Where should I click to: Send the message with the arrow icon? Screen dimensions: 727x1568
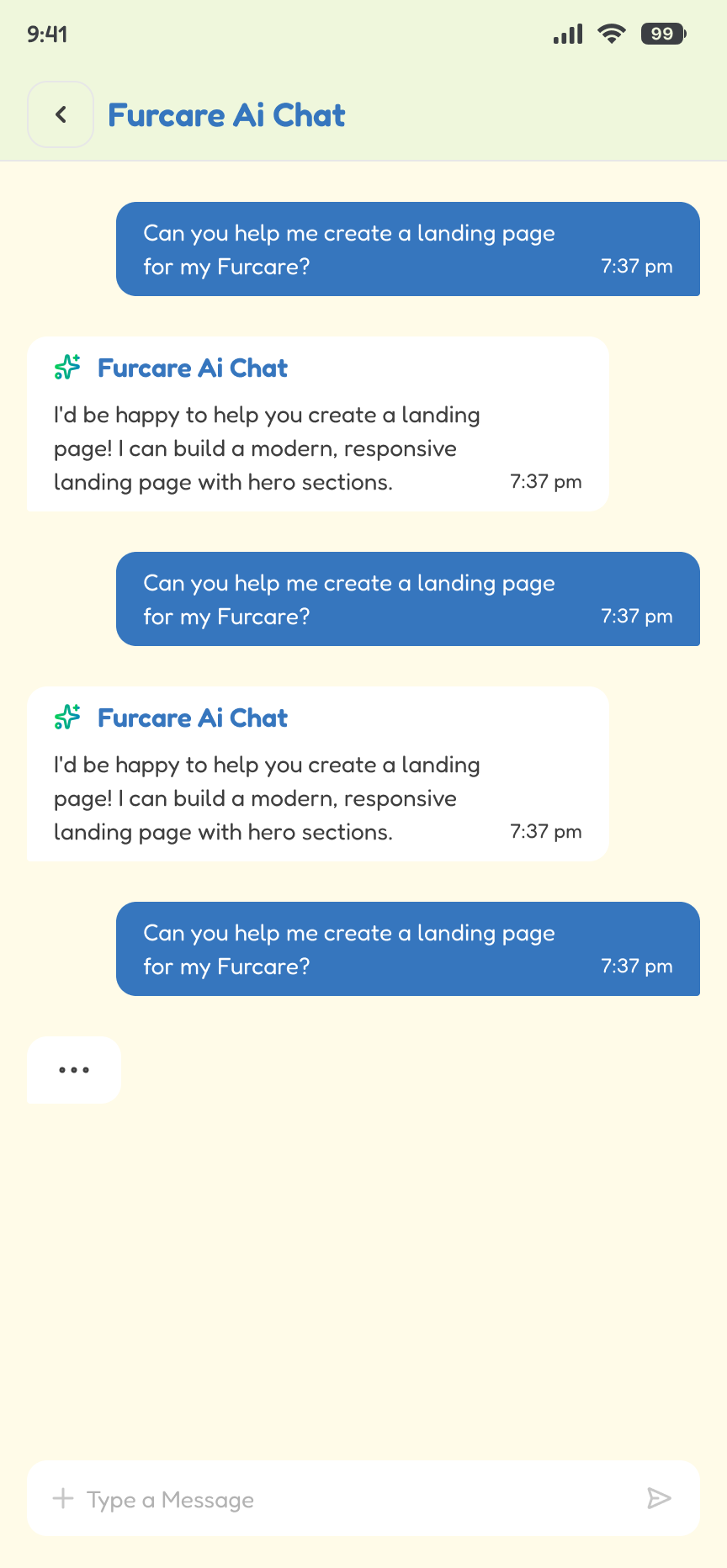659,1498
